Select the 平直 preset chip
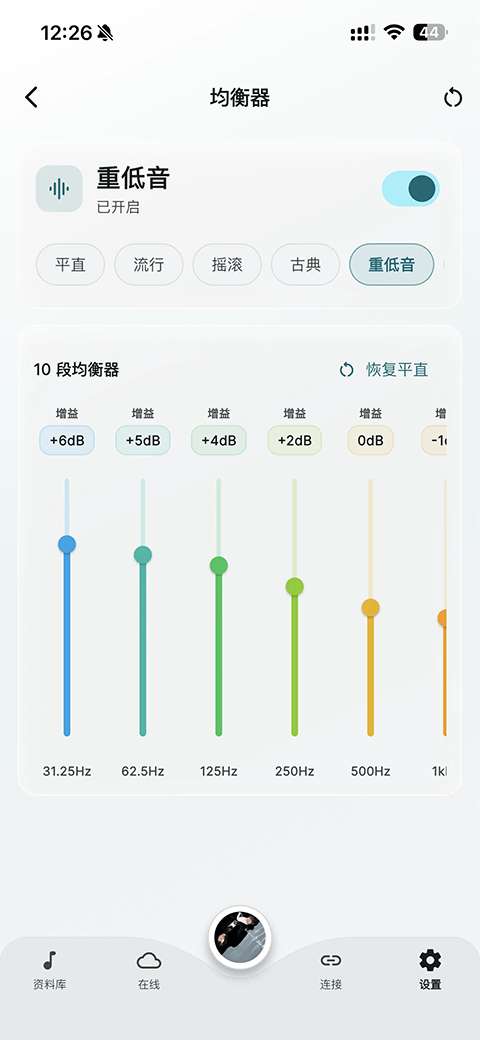The image size is (480, 1040). tap(70, 265)
